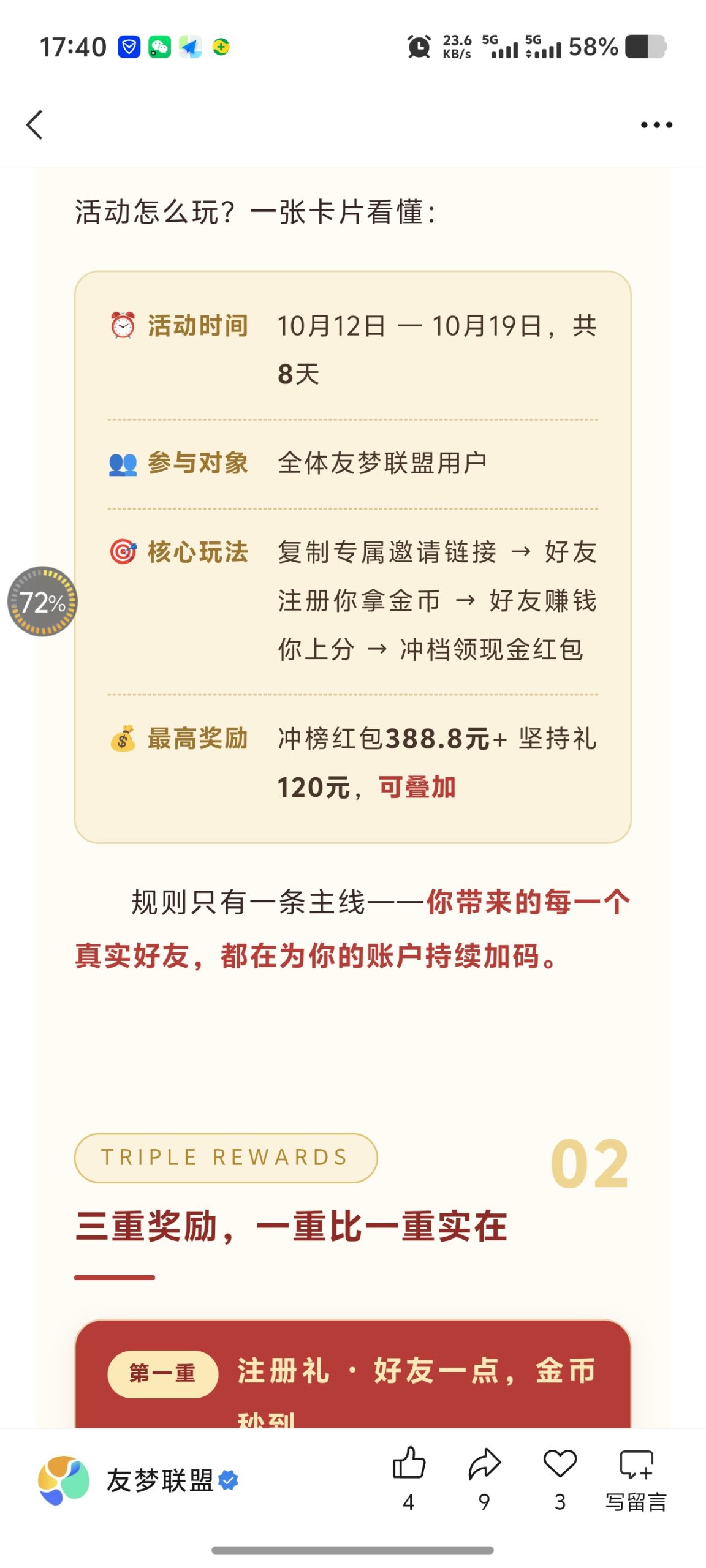Image resolution: width=706 pixels, height=1568 pixels.
Task: Open the 友梦联盟 account profile
Action: 138,1480
